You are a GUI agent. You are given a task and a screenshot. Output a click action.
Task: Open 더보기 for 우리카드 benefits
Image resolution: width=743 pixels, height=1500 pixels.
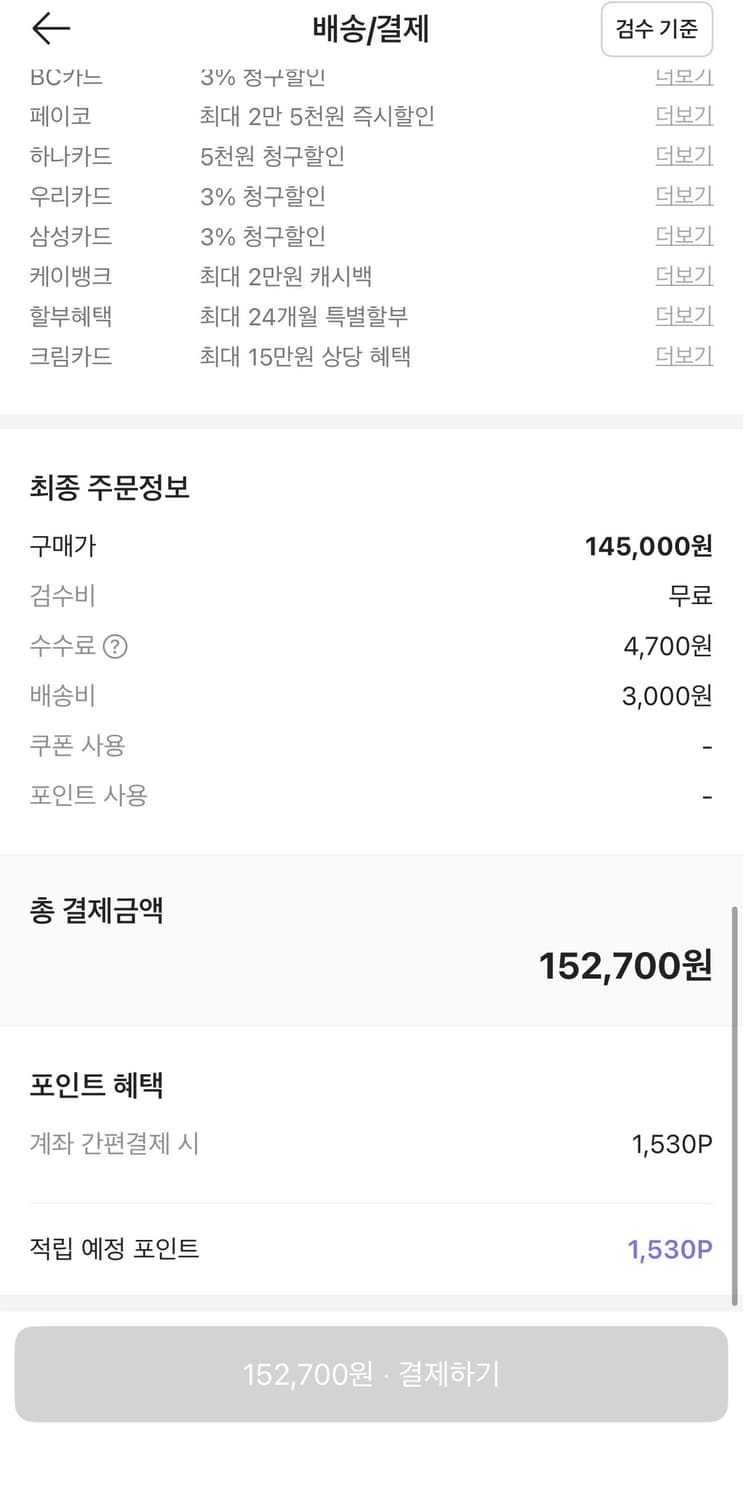683,196
